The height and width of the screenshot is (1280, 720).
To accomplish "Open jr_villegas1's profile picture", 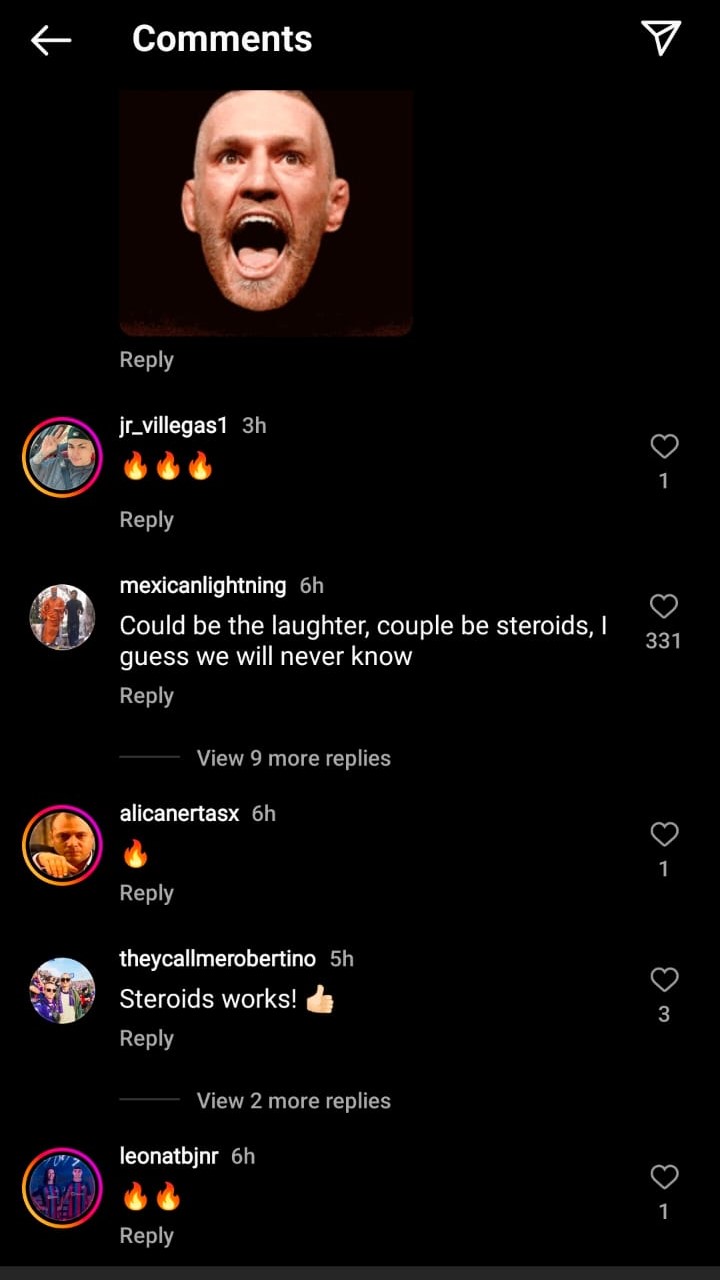I will click(62, 458).
